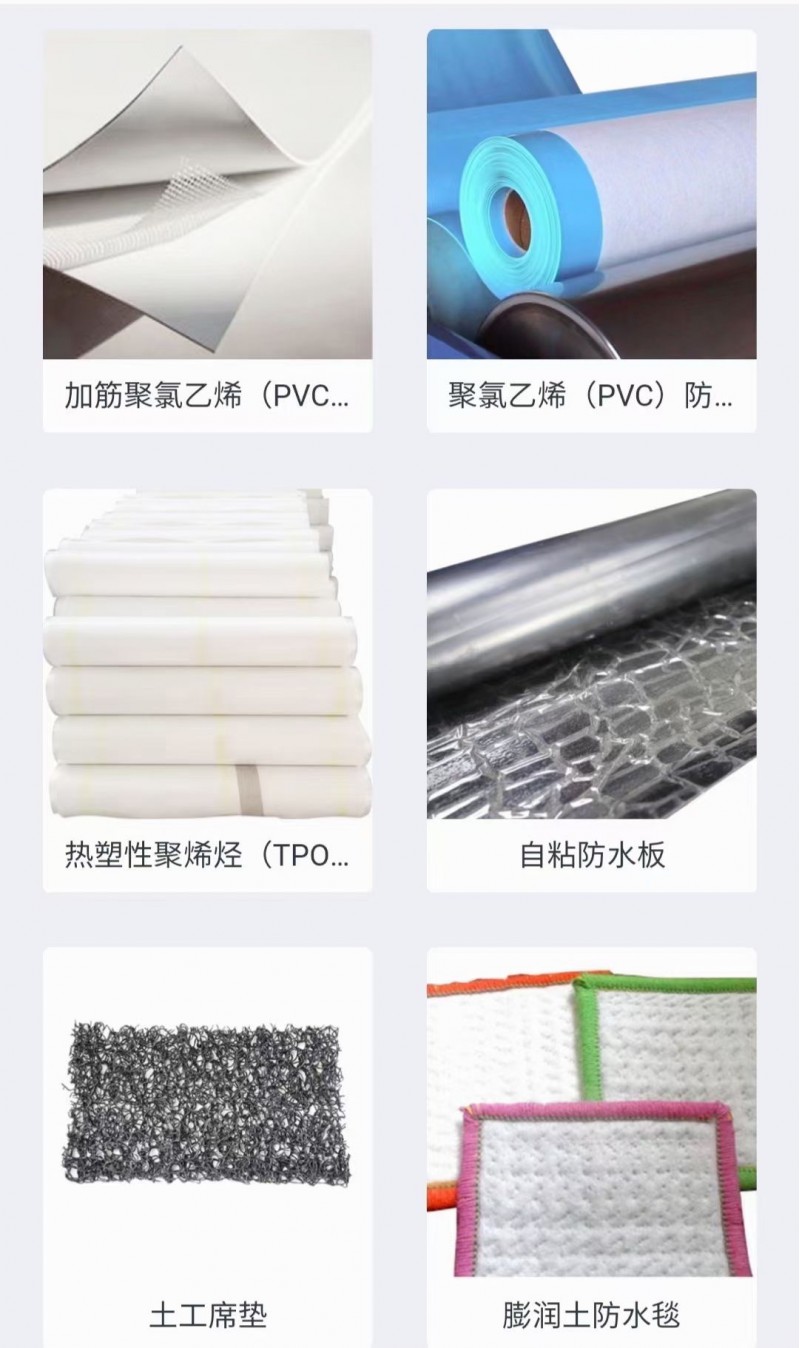Open the 加筋聚氯乙烯（PVC 产品 card
The height and width of the screenshot is (1348, 800).
click(x=207, y=230)
